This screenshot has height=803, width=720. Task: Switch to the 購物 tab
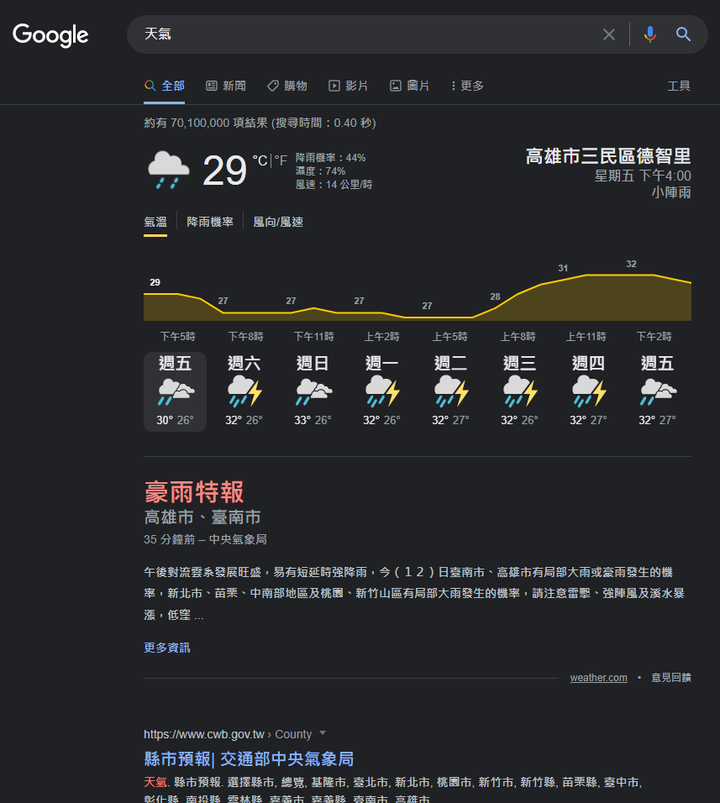287,86
